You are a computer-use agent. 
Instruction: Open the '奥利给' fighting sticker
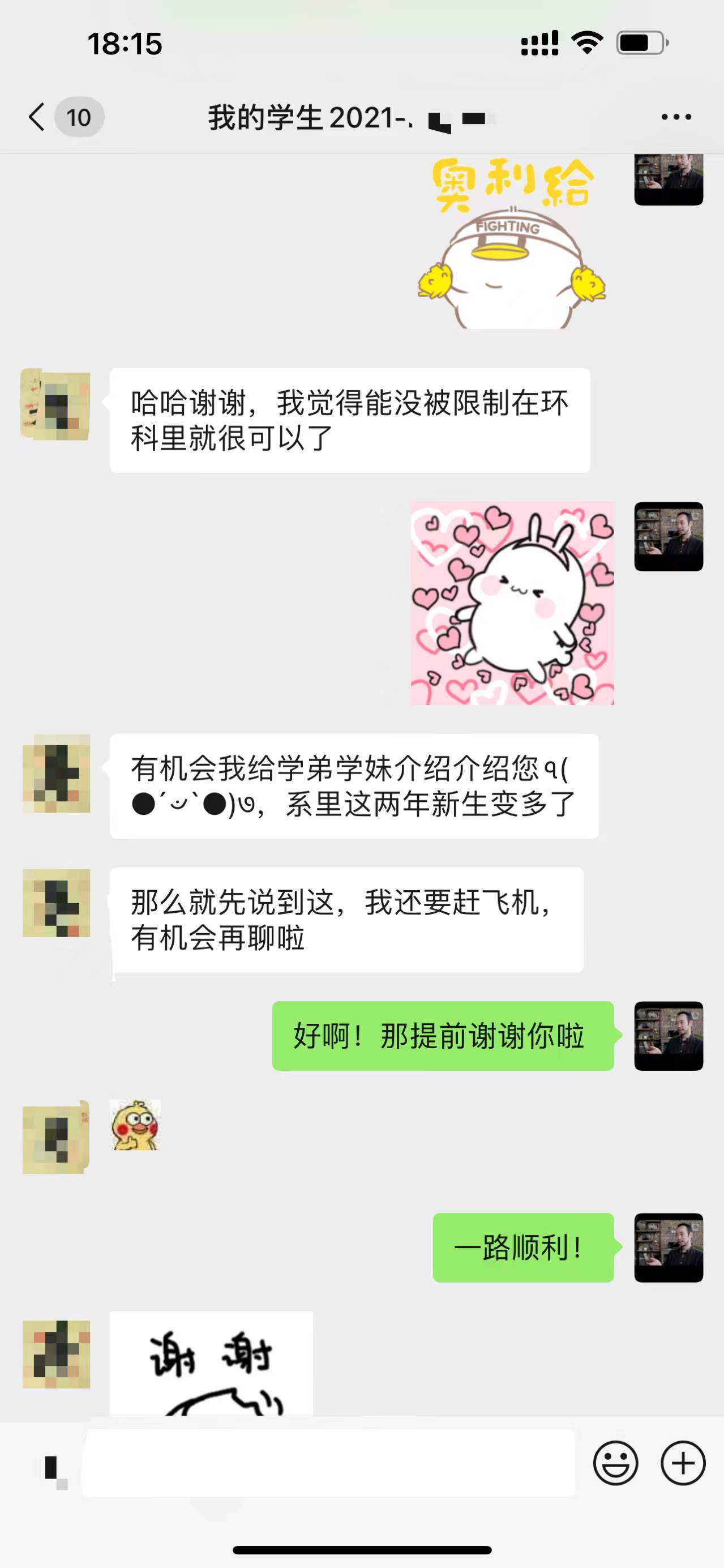tap(512, 243)
